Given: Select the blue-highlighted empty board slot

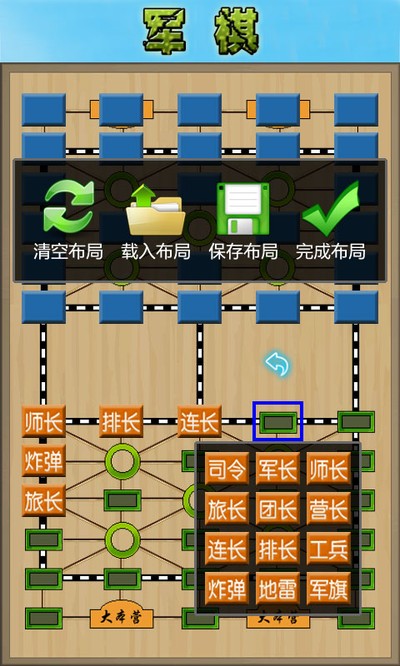Looking at the screenshot, I should click(x=278, y=422).
